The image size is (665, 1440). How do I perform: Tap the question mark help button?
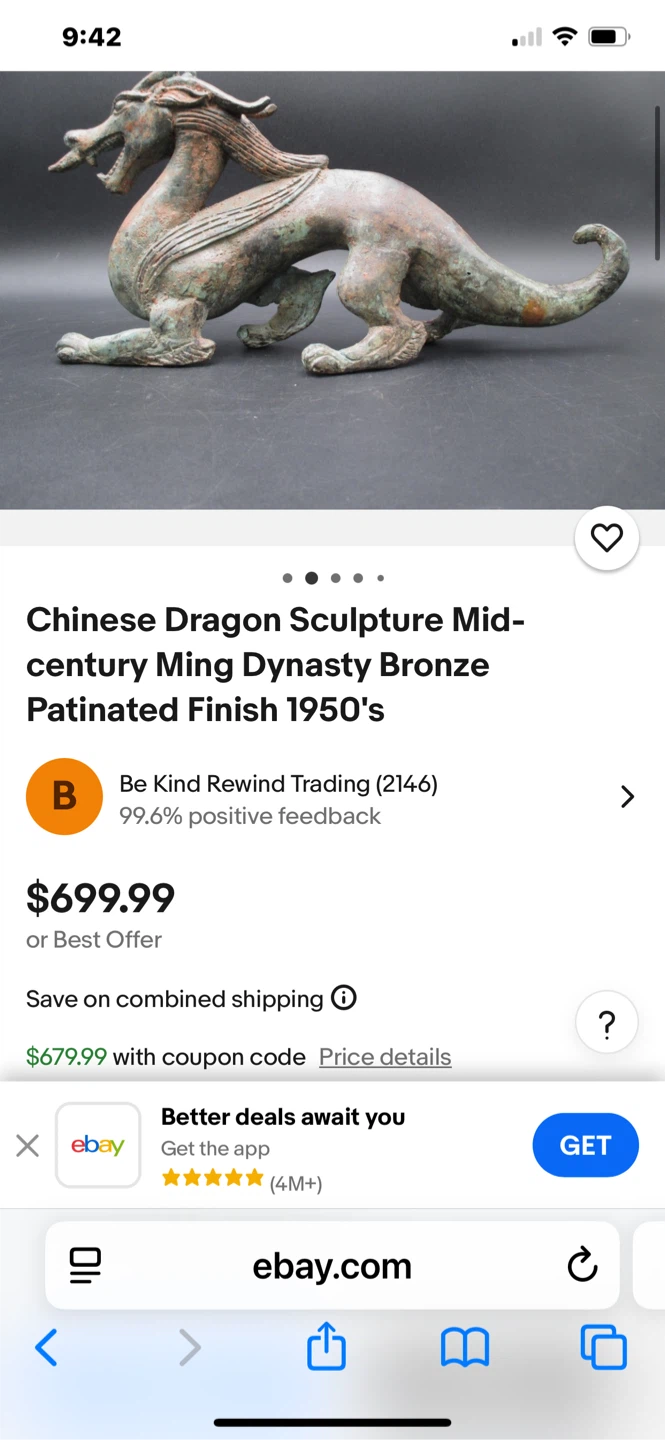pos(606,1023)
